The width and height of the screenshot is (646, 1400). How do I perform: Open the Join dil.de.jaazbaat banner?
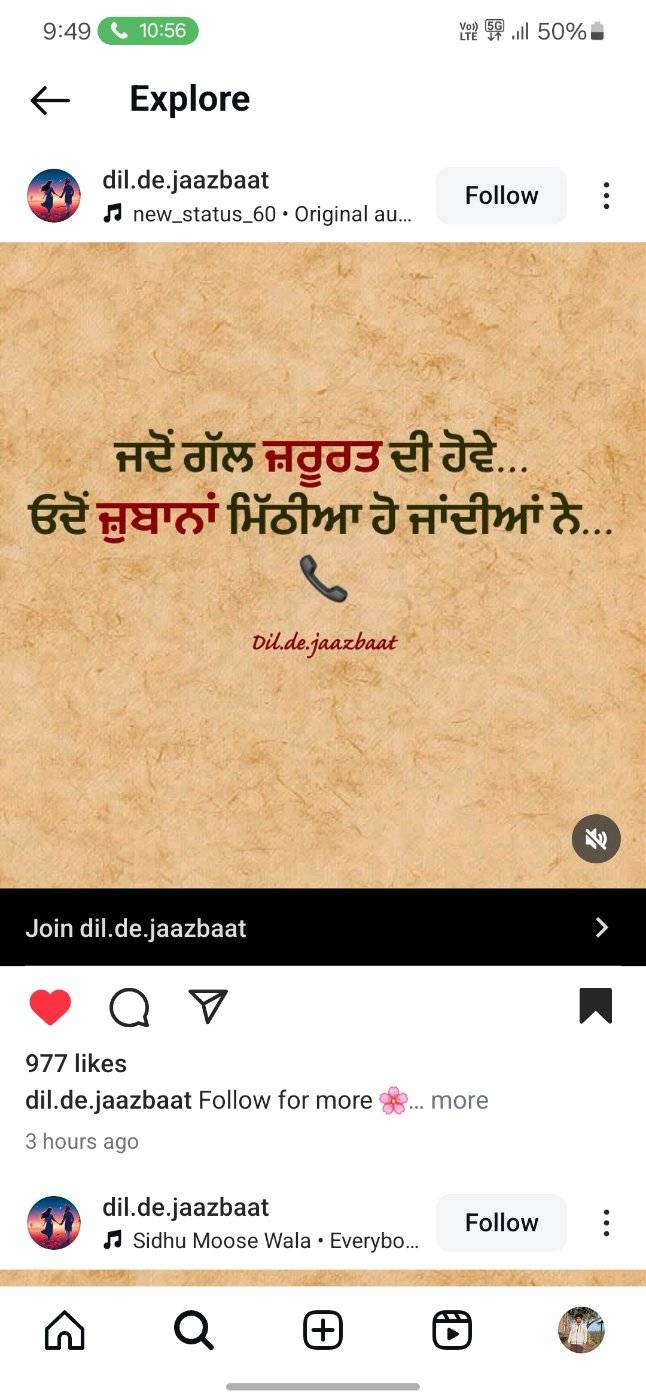(322, 928)
